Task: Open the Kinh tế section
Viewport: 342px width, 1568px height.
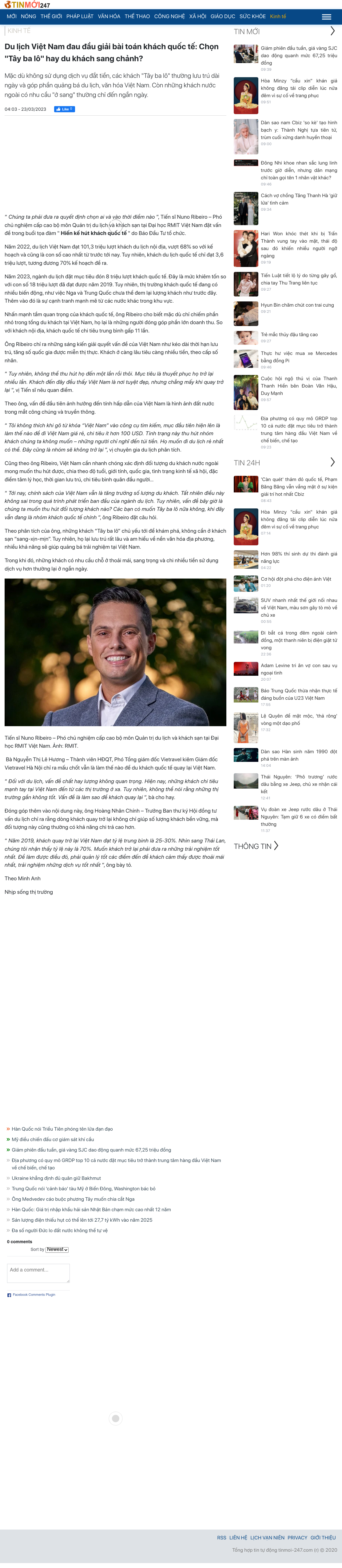Action: click(278, 16)
